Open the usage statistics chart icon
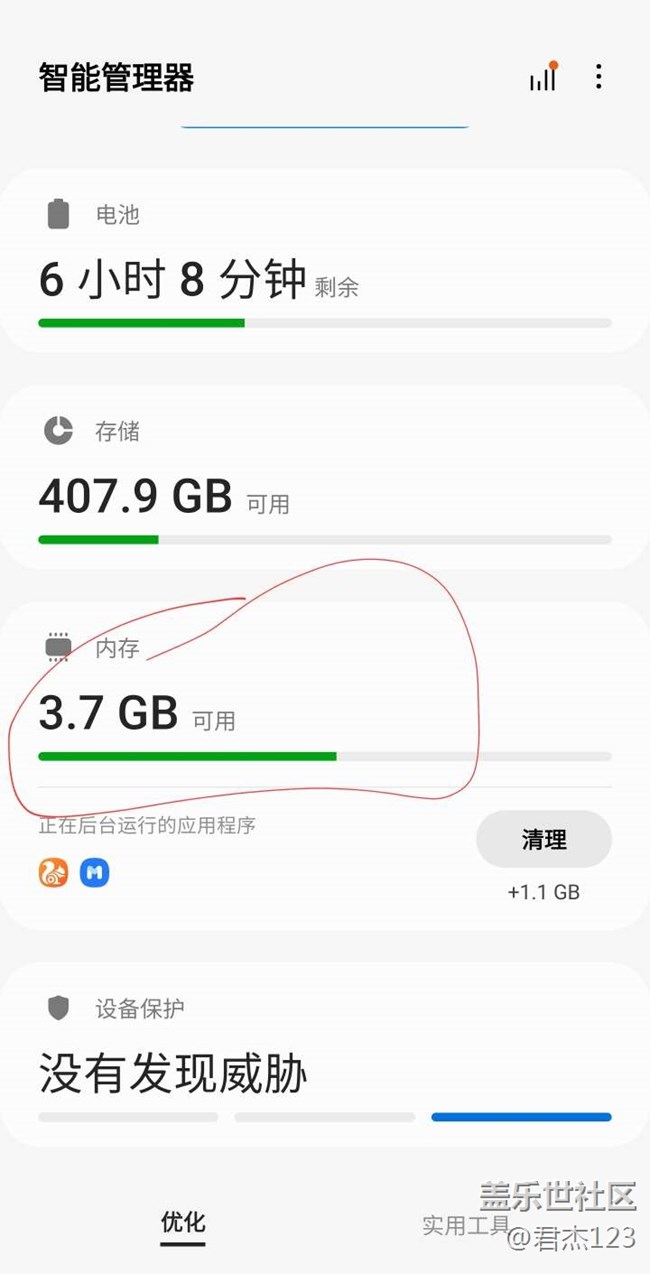Image resolution: width=650 pixels, height=1274 pixels. point(543,77)
